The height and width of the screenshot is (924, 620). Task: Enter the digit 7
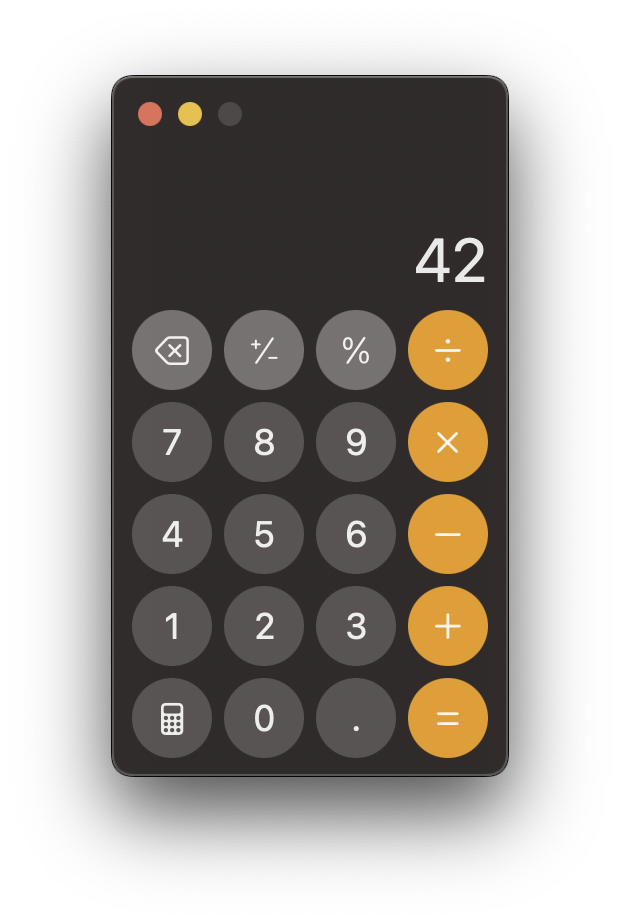172,442
